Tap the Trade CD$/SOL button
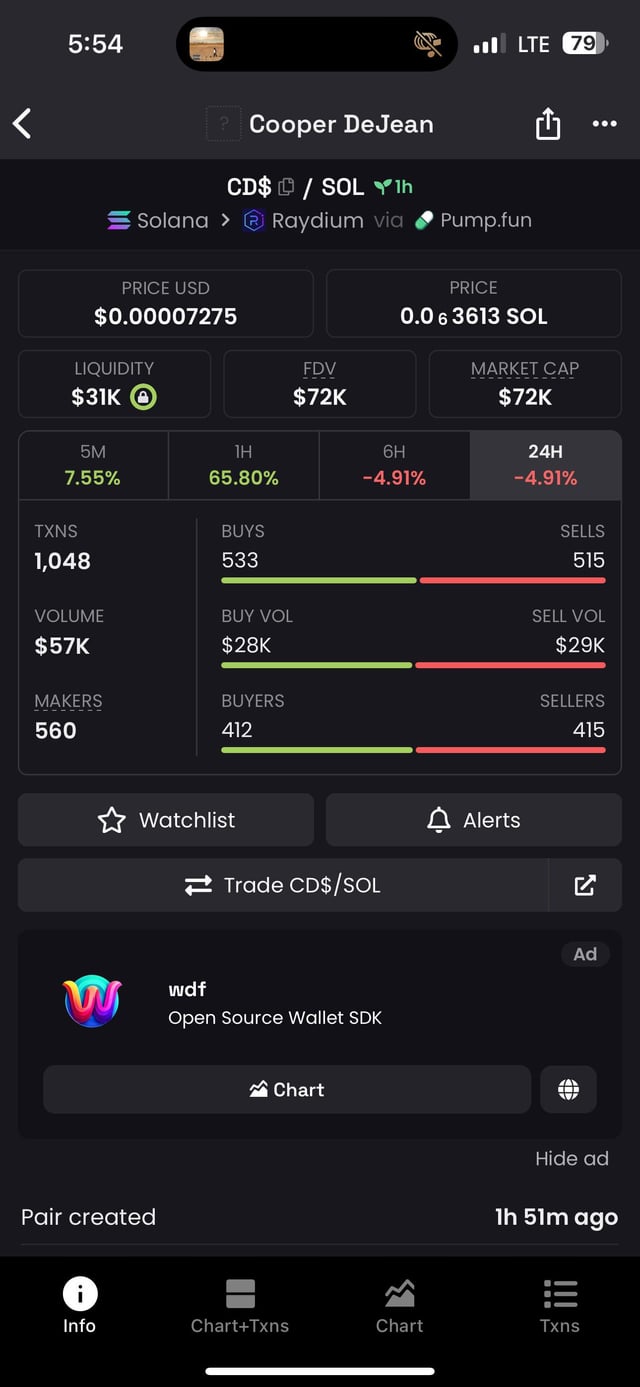 283,885
